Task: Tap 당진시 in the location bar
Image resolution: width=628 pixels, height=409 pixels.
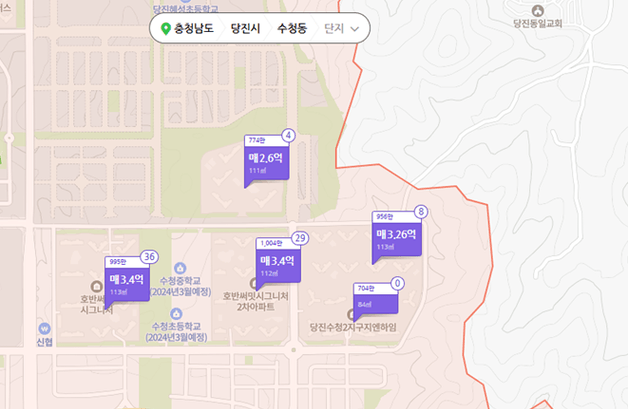Action: [x=245, y=28]
